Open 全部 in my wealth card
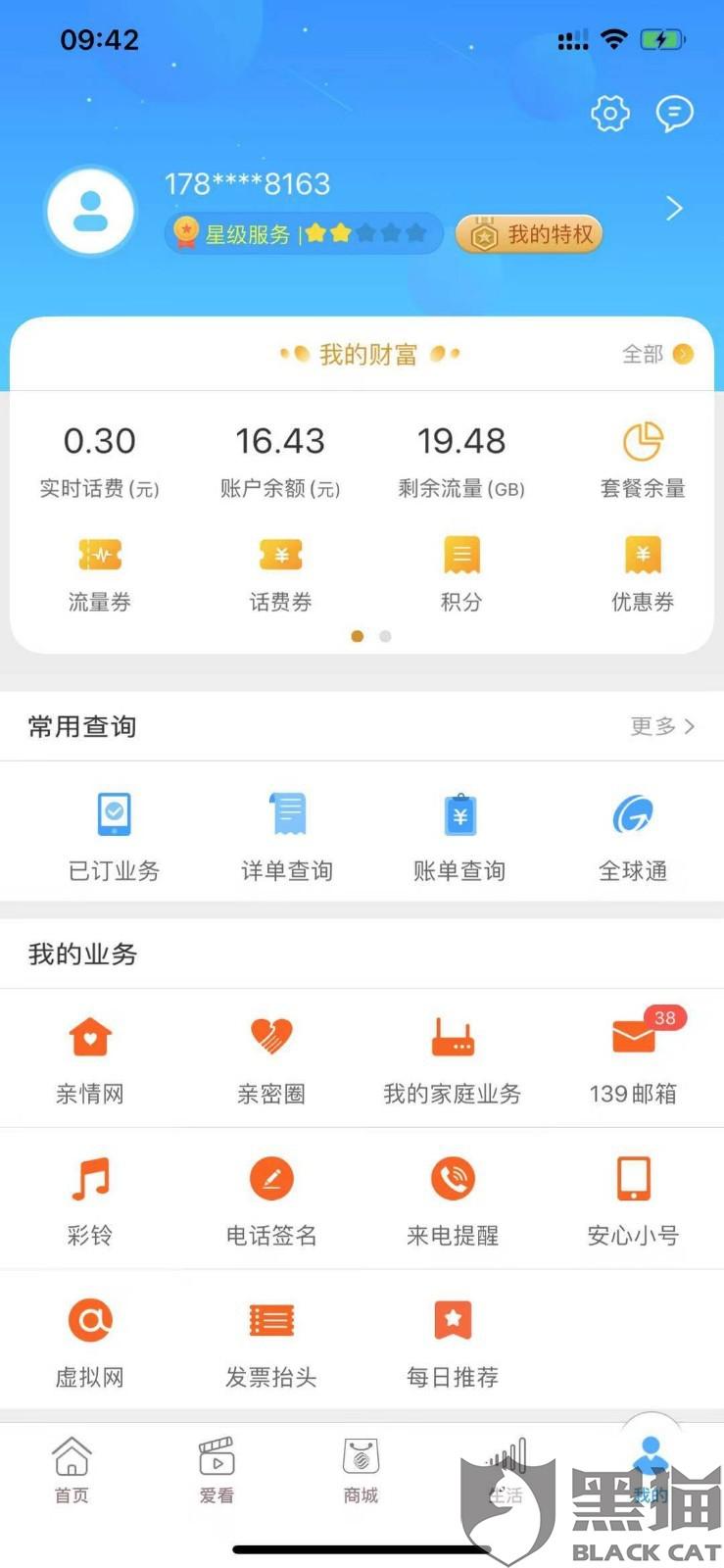The image size is (724, 1568). [656, 354]
